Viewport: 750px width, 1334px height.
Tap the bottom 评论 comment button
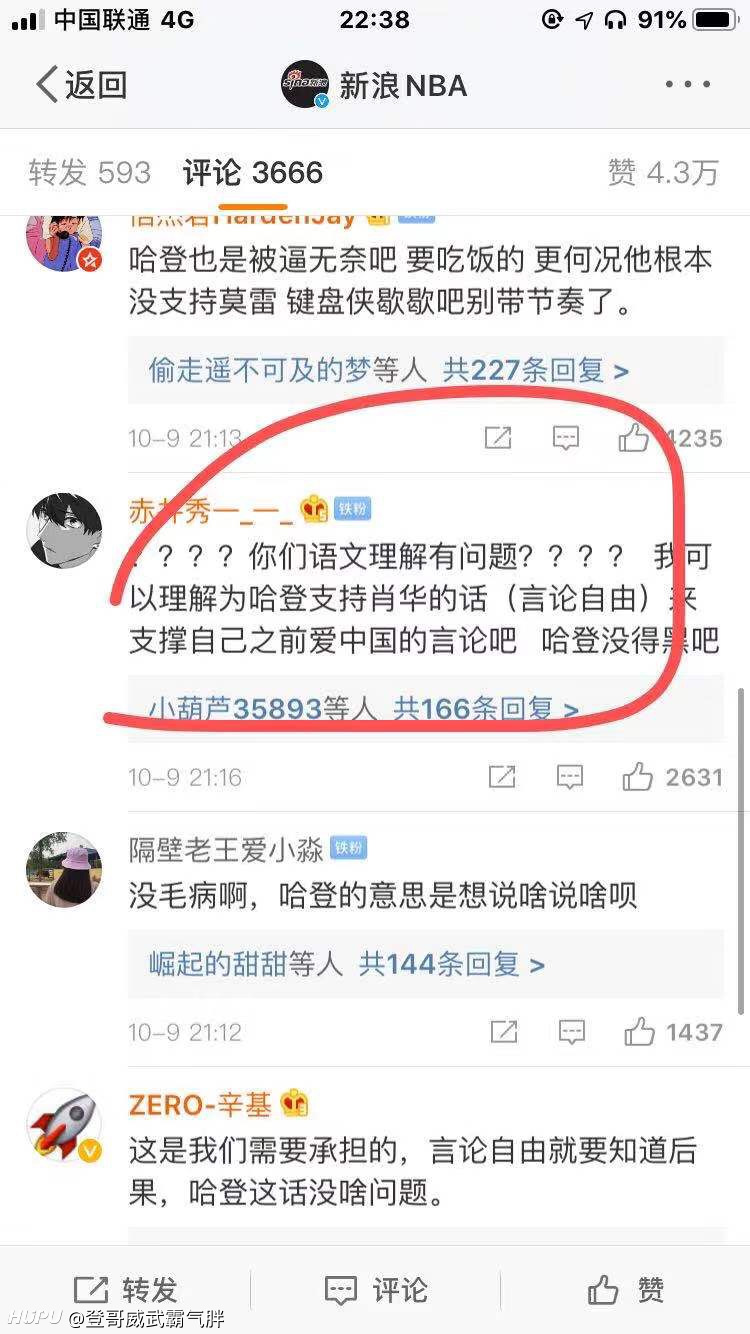[375, 1290]
